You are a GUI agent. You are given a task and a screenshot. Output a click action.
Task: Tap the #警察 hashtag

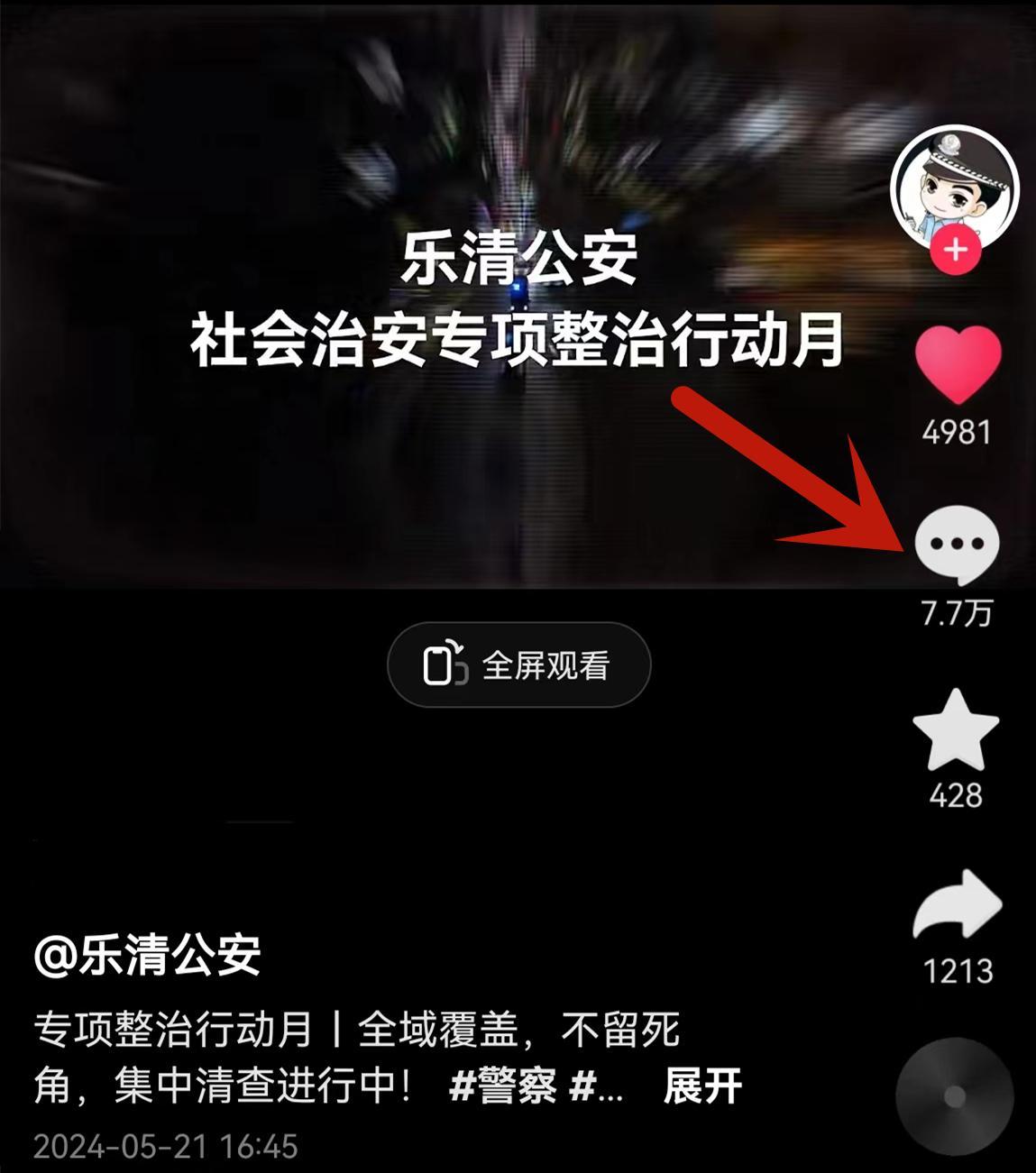coord(502,1086)
